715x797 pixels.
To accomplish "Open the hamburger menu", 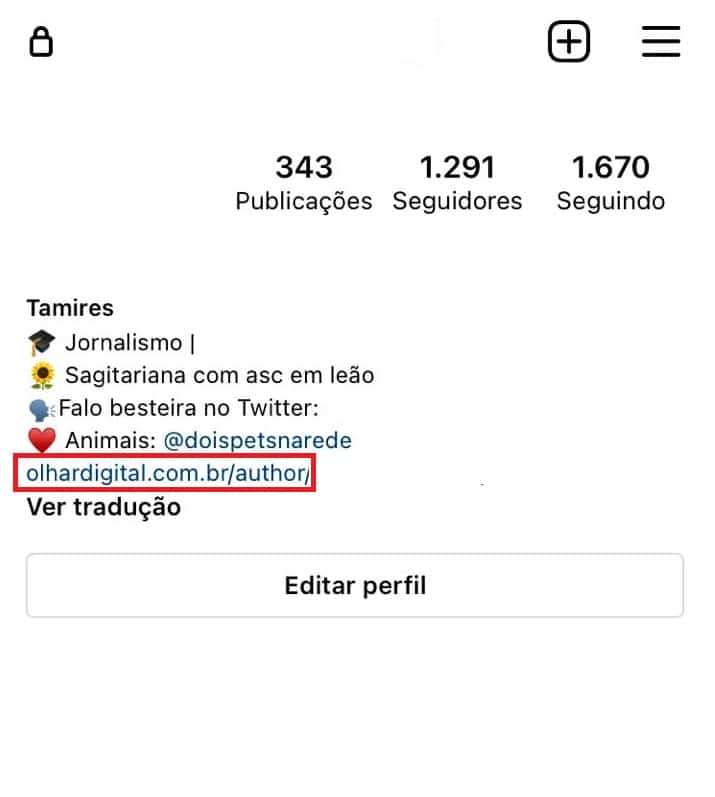I will point(661,42).
